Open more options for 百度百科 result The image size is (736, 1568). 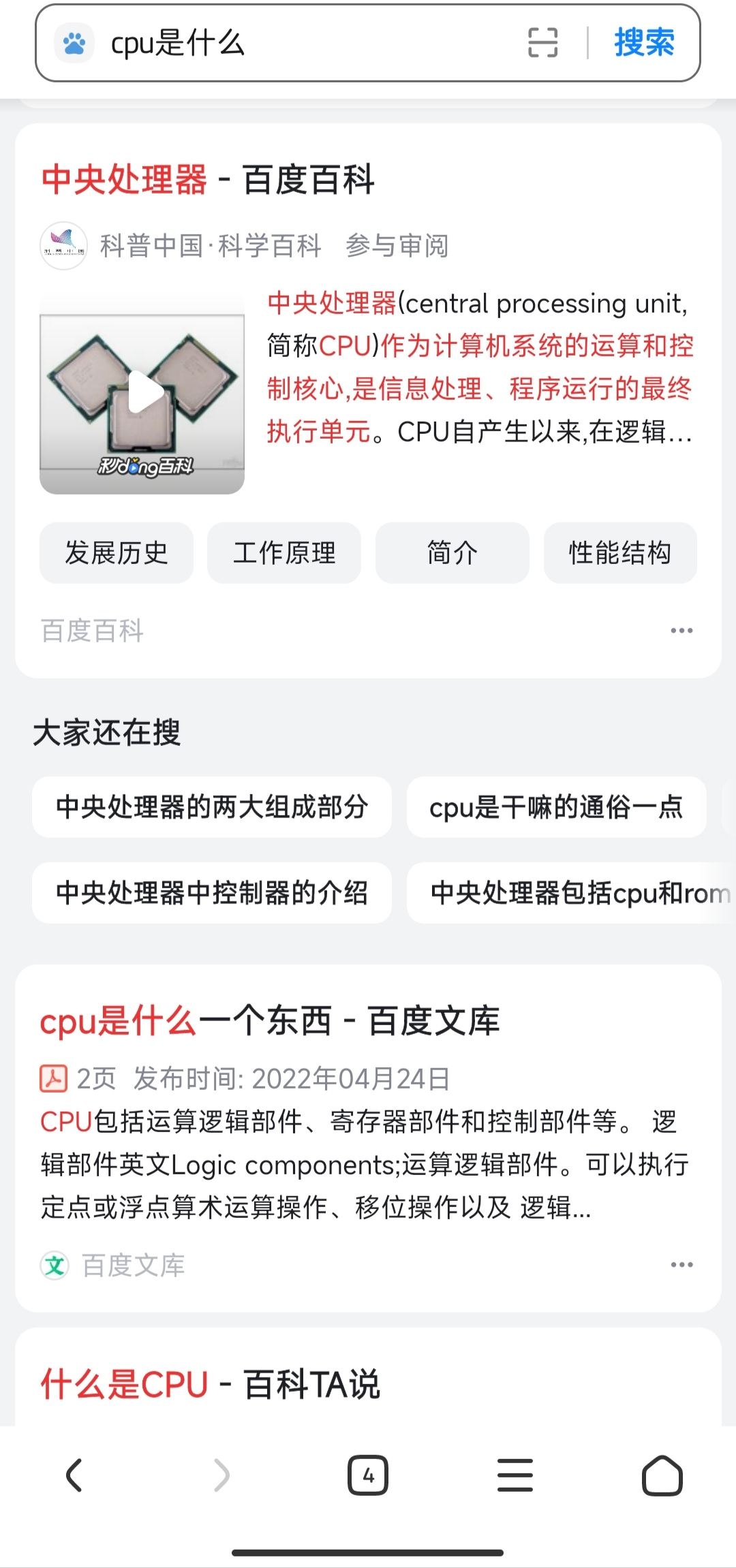681,631
